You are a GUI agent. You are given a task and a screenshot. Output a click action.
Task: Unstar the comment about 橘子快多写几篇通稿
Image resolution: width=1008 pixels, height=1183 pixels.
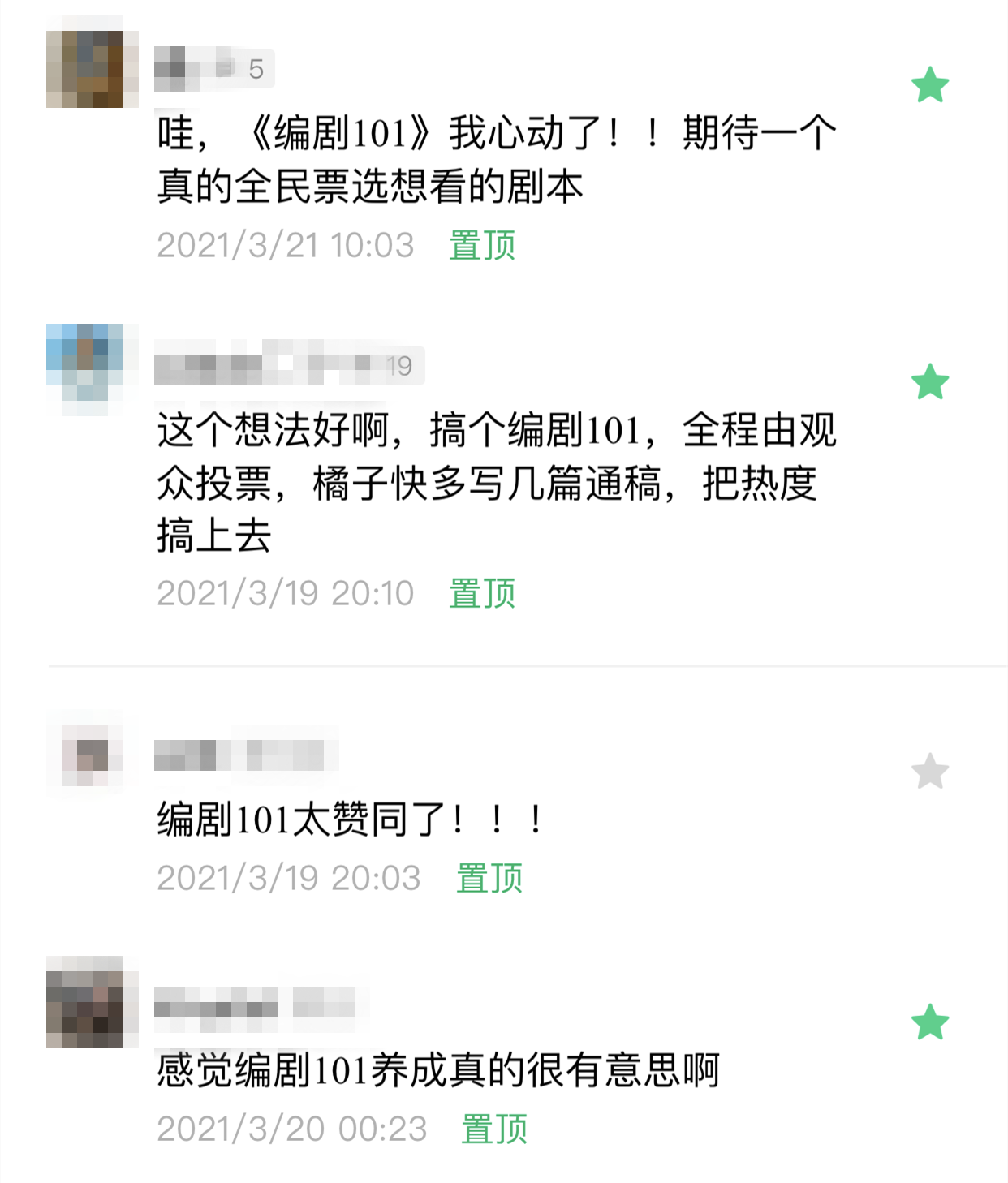point(930,382)
